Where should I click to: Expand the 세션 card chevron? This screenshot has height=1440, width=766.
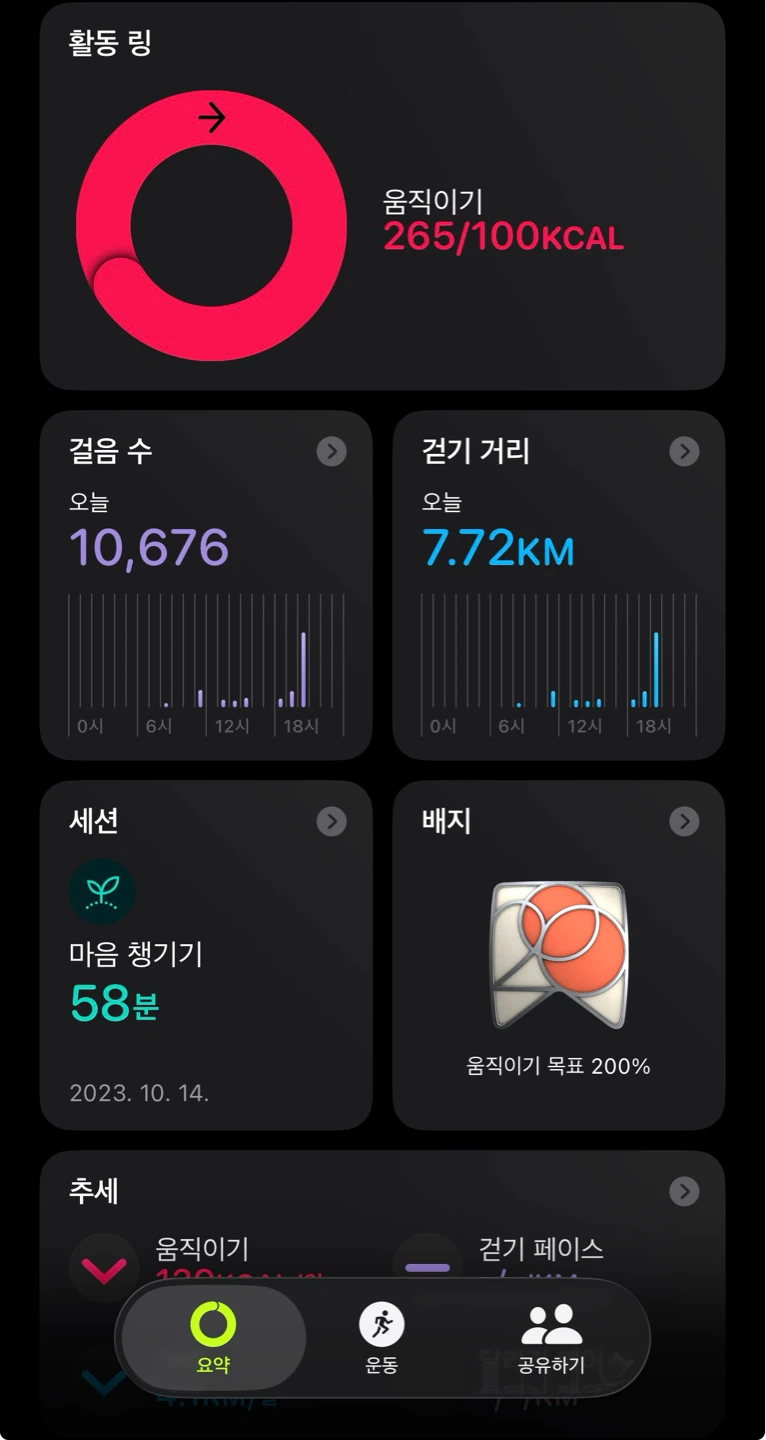(x=331, y=821)
